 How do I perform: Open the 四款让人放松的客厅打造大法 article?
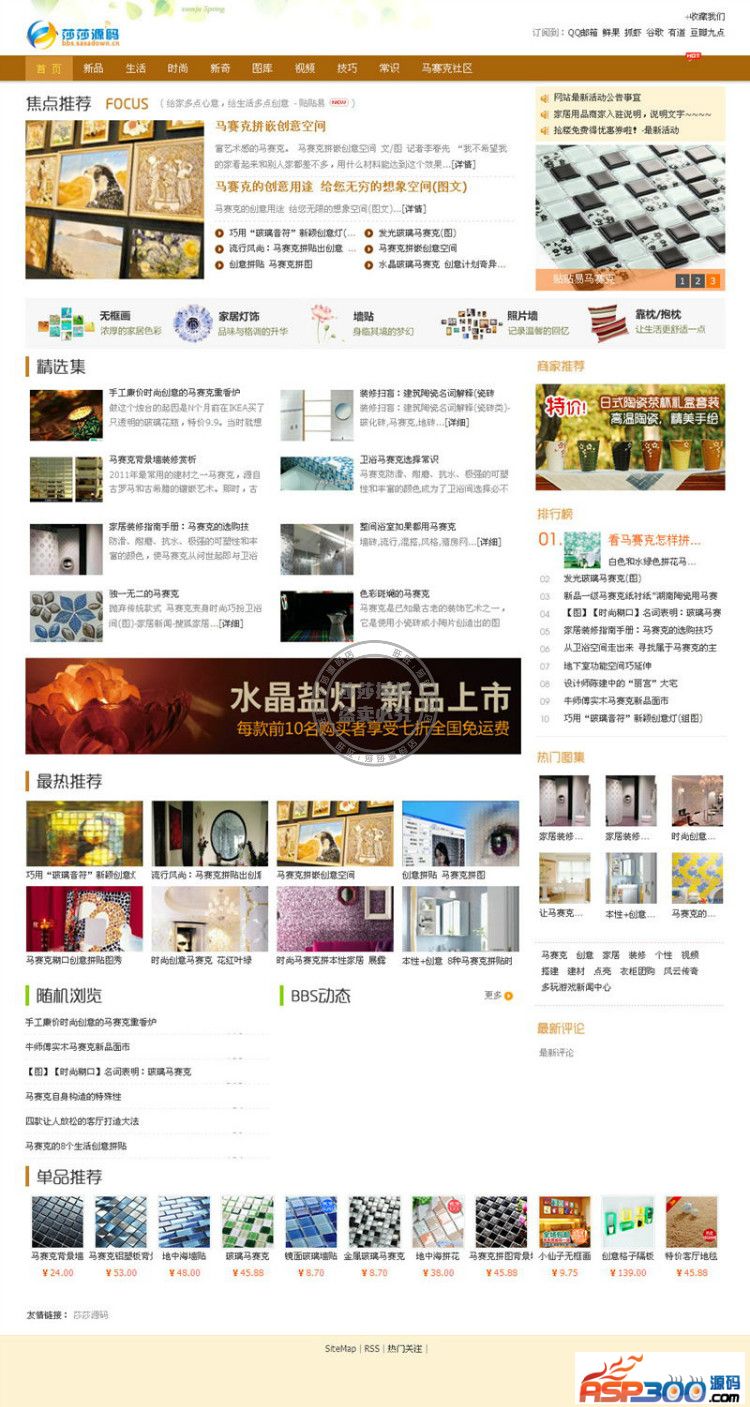[82, 1120]
